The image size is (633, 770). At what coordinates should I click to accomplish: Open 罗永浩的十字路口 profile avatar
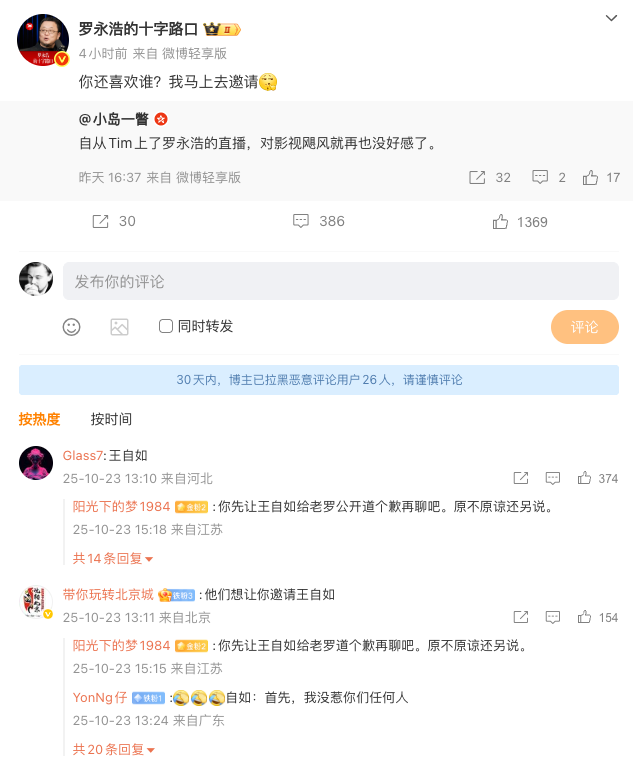pyautogui.click(x=43, y=41)
